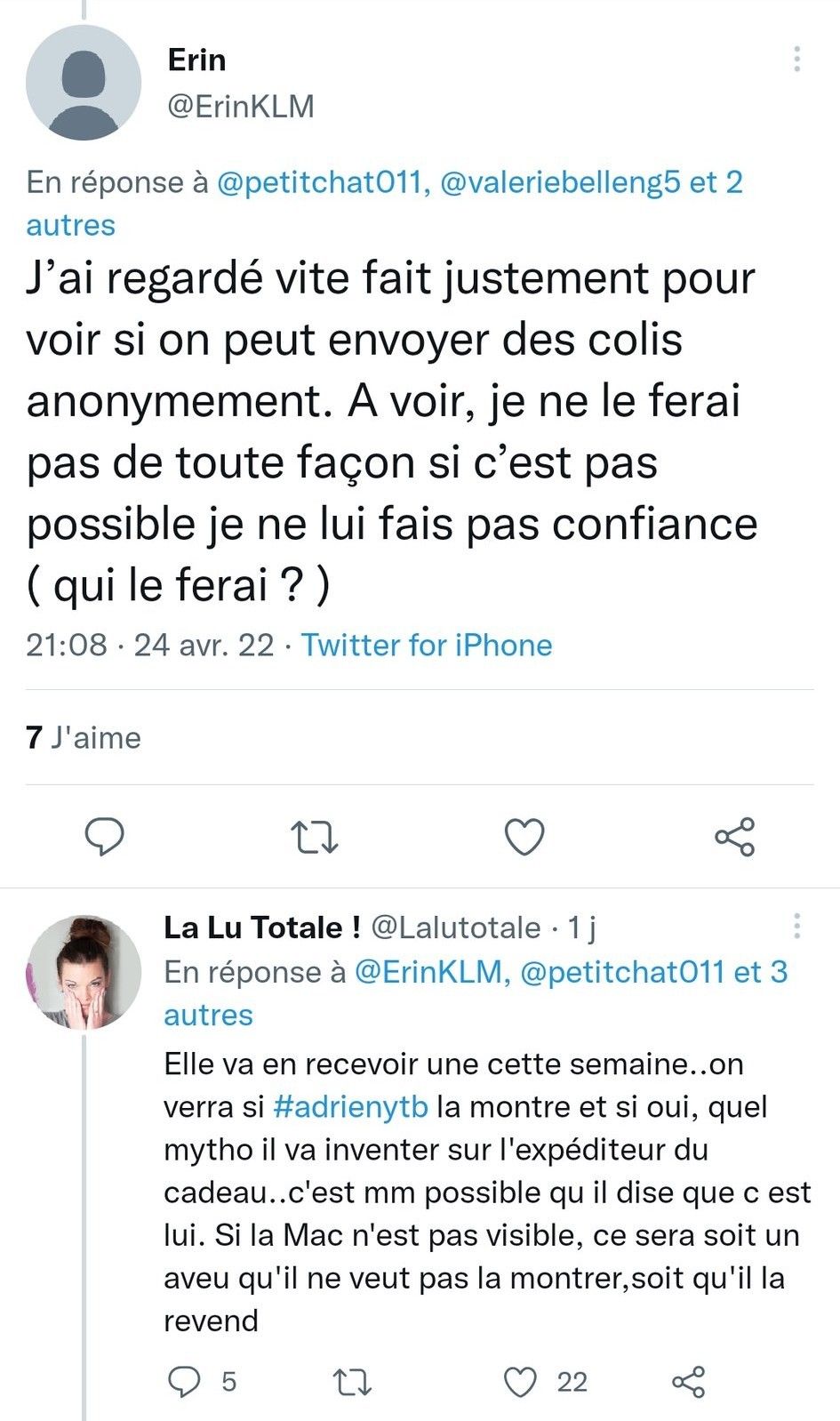View the 7 J'aime likes list
The width and height of the screenshot is (840, 1421).
tap(84, 738)
